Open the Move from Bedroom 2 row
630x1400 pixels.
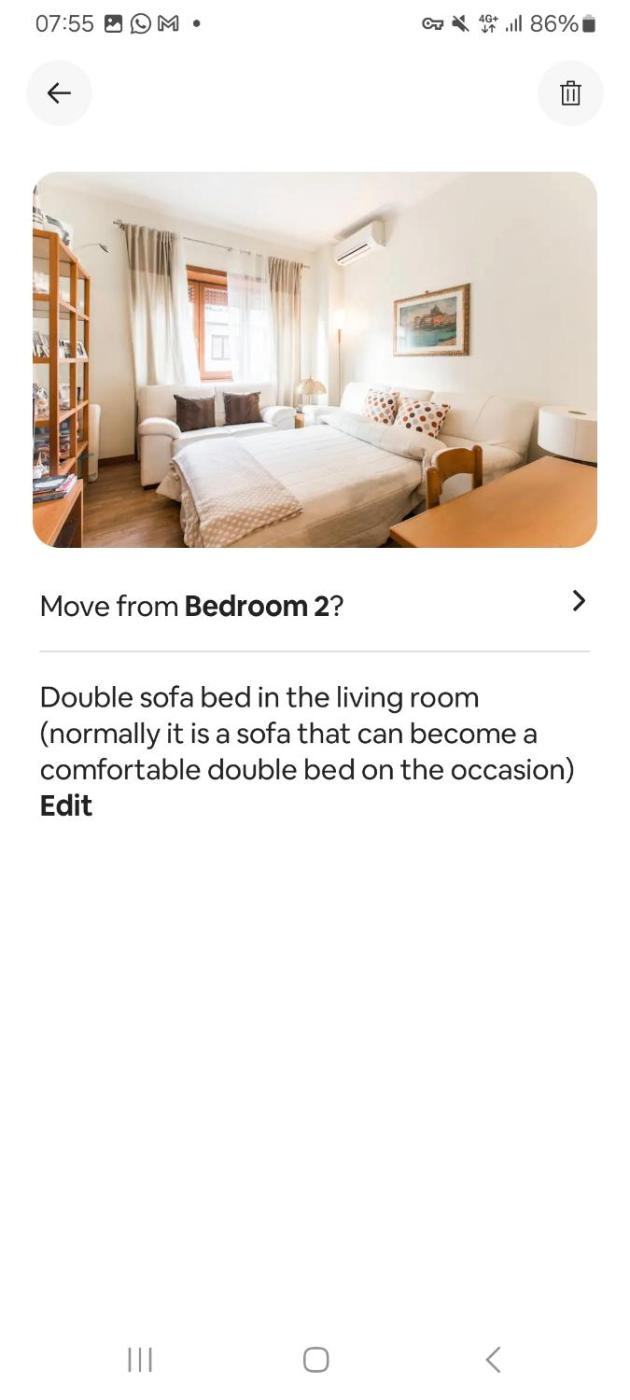click(314, 605)
